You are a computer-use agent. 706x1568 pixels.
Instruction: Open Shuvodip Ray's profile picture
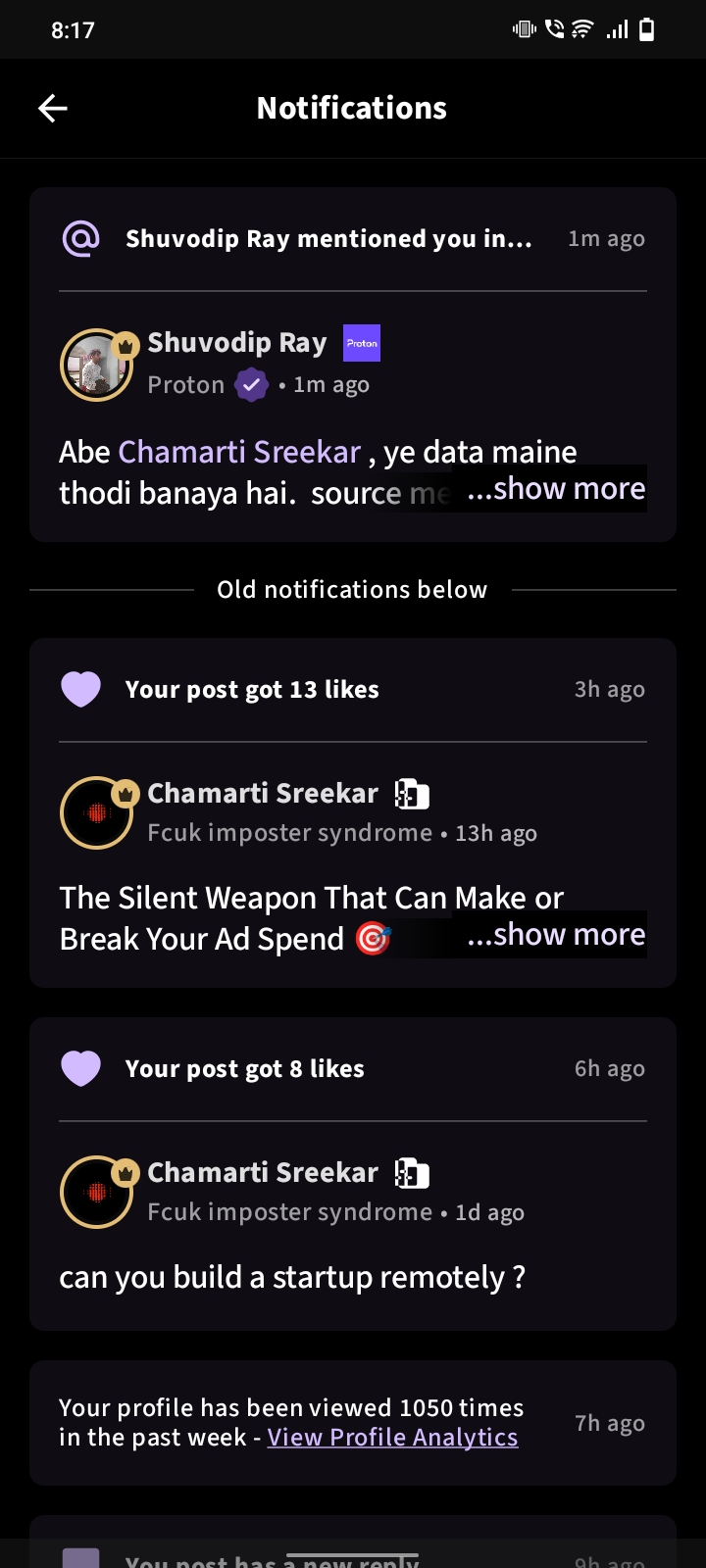[96, 365]
